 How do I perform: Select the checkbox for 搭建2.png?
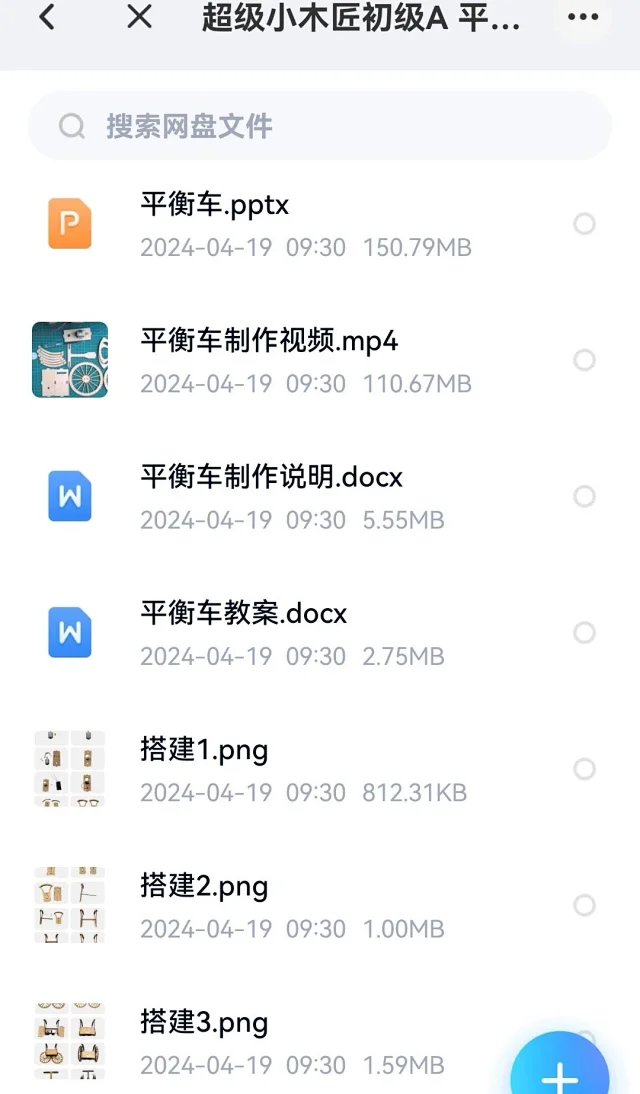click(584, 906)
